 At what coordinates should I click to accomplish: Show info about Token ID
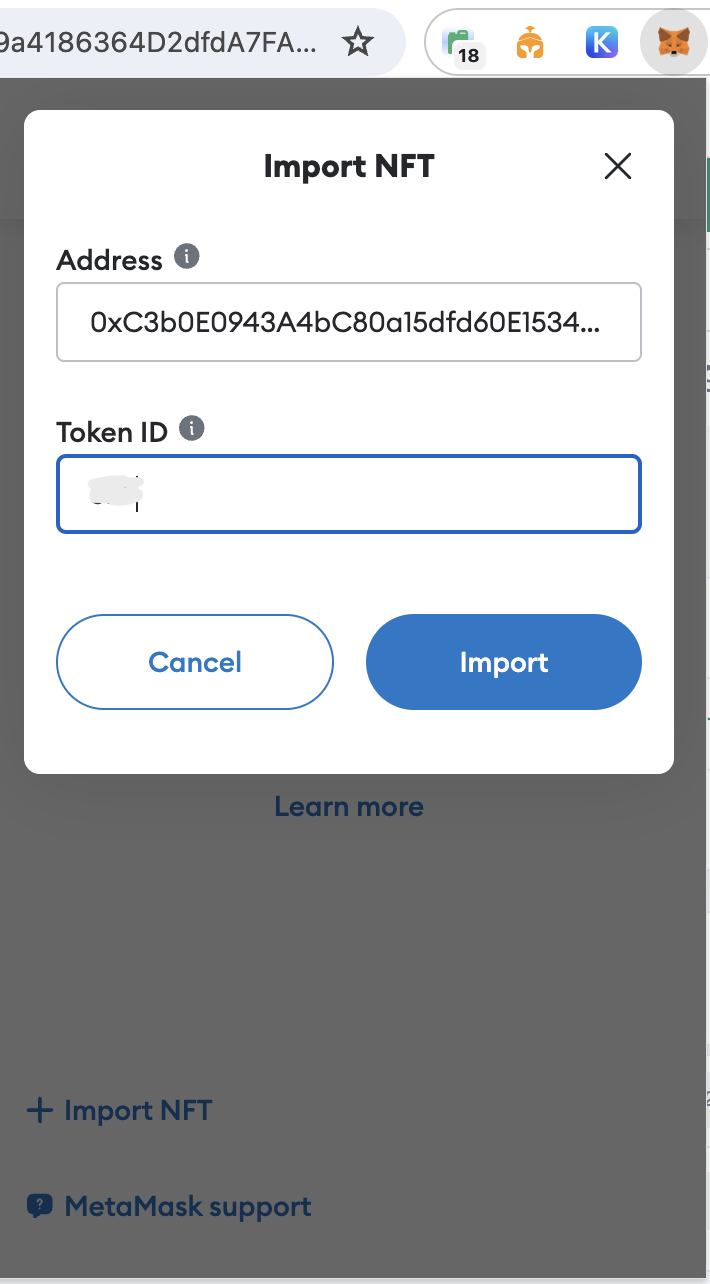tap(191, 429)
